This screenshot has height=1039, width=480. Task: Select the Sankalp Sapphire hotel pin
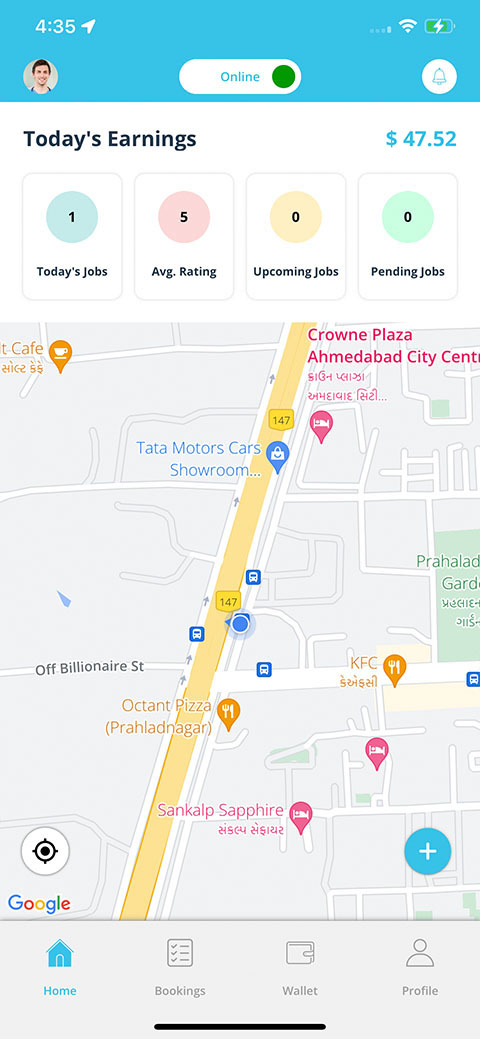click(x=301, y=818)
